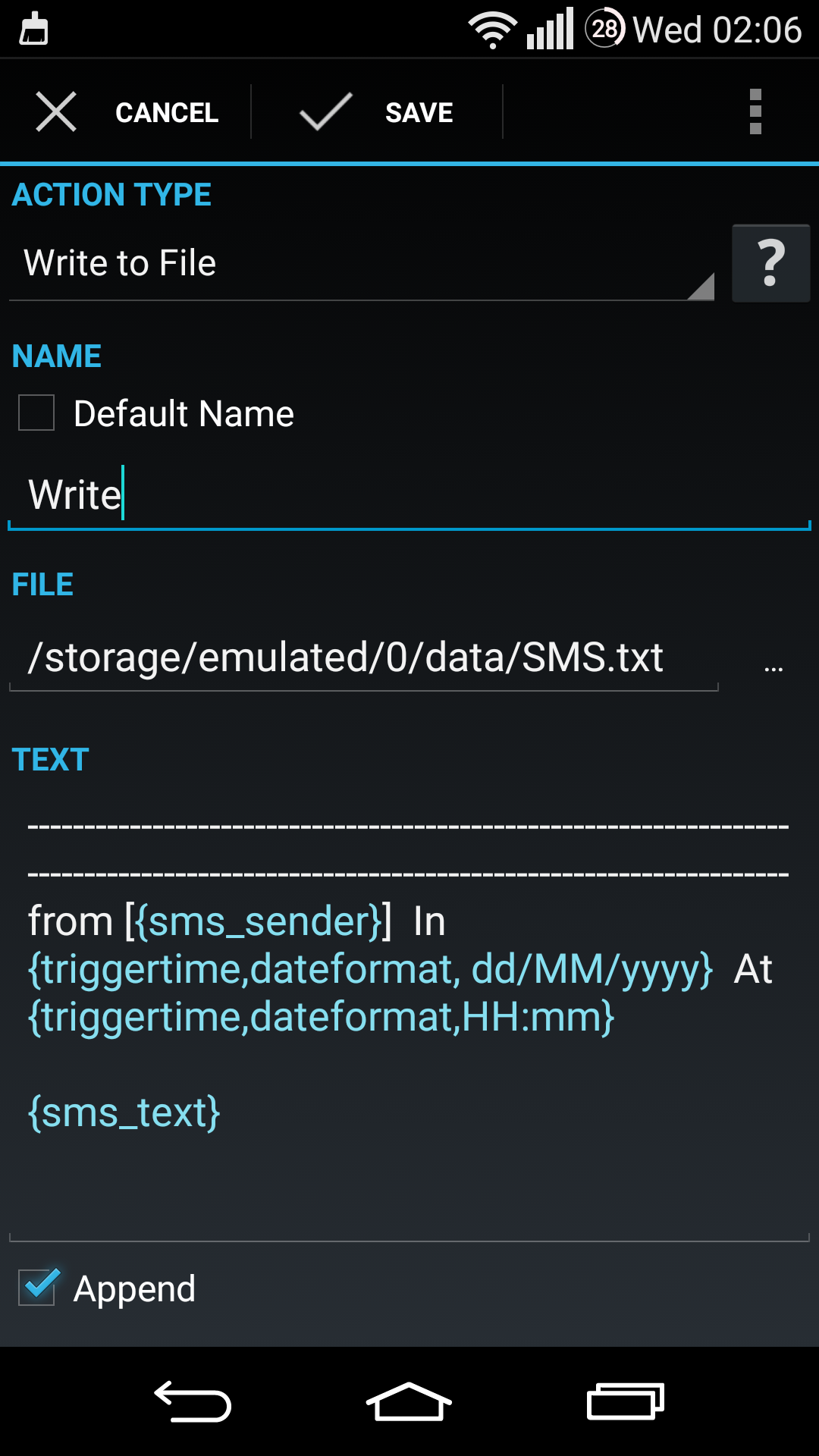819x1456 pixels.
Task: Uncheck the Append checkbox
Action: click(x=38, y=1288)
